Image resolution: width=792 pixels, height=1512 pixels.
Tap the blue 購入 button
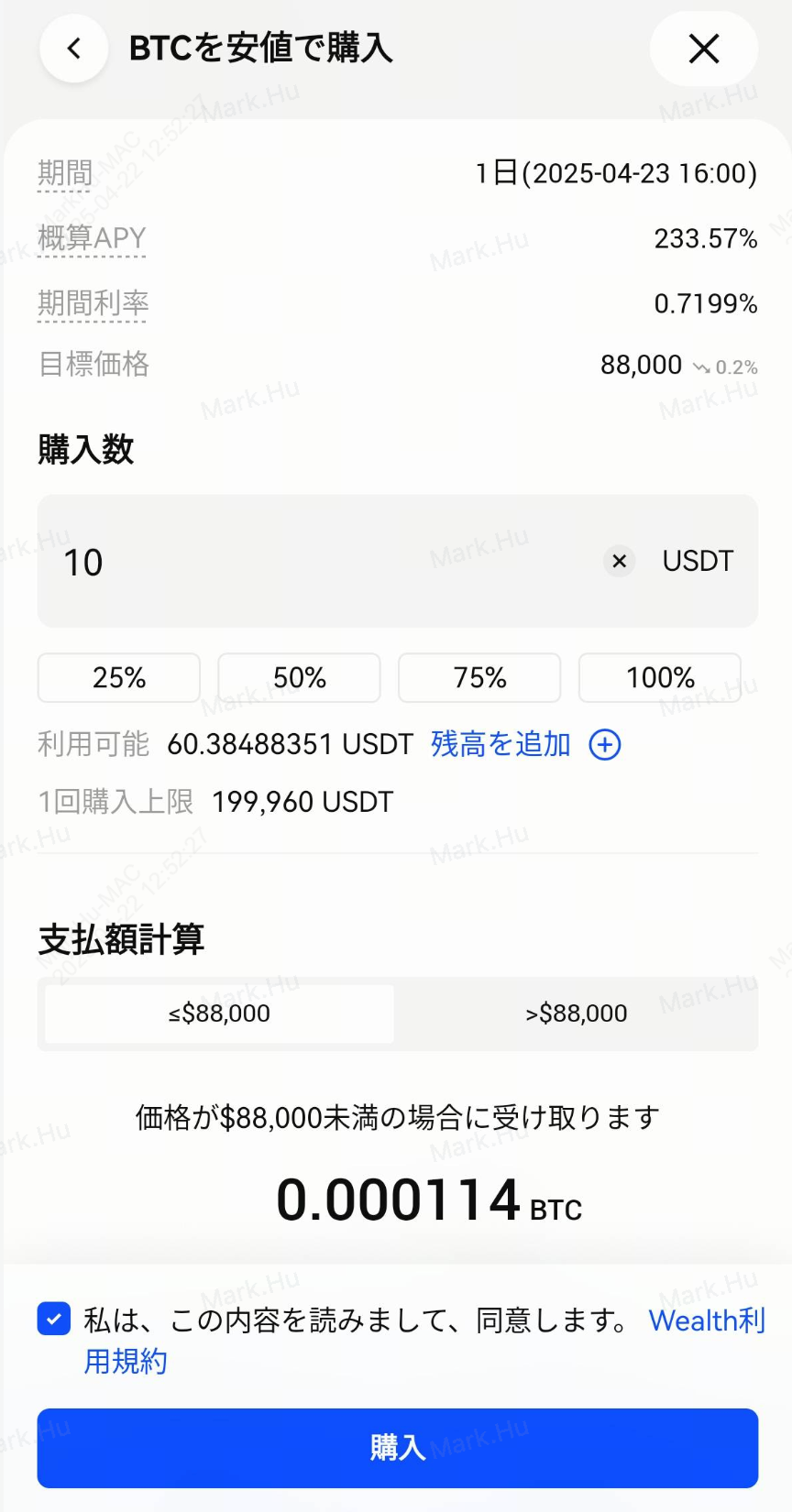397,1448
